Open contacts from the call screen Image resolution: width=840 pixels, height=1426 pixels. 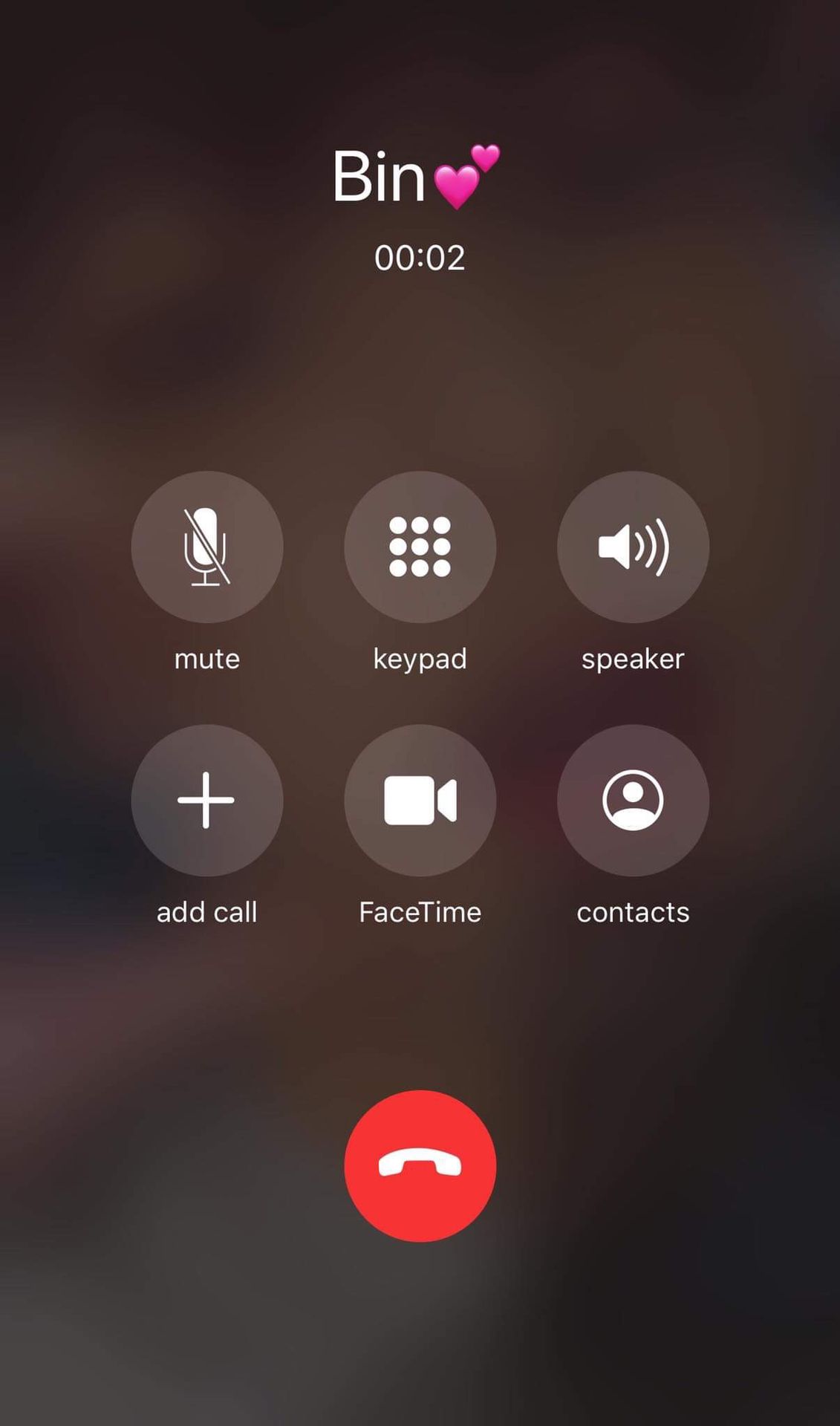click(634, 800)
